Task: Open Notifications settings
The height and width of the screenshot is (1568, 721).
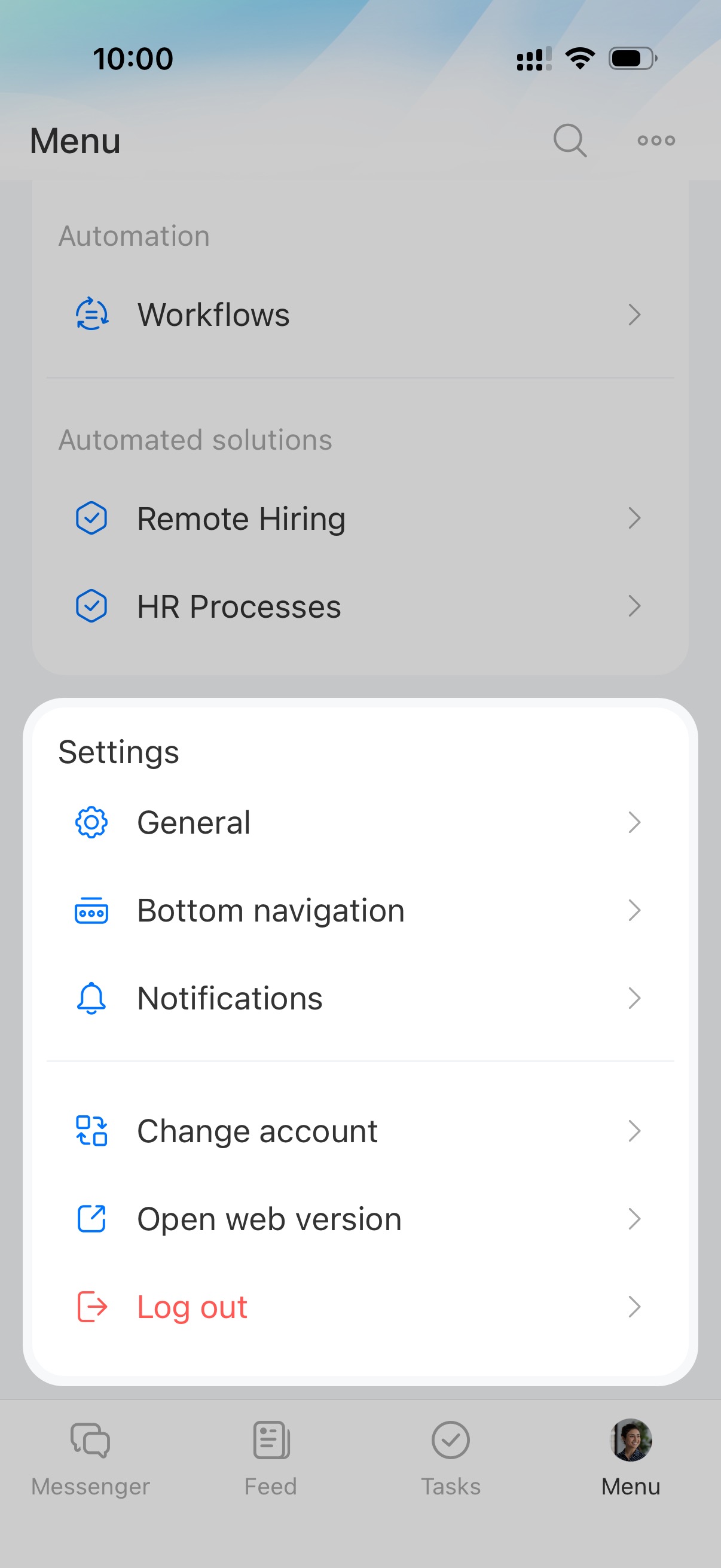Action: tap(359, 998)
